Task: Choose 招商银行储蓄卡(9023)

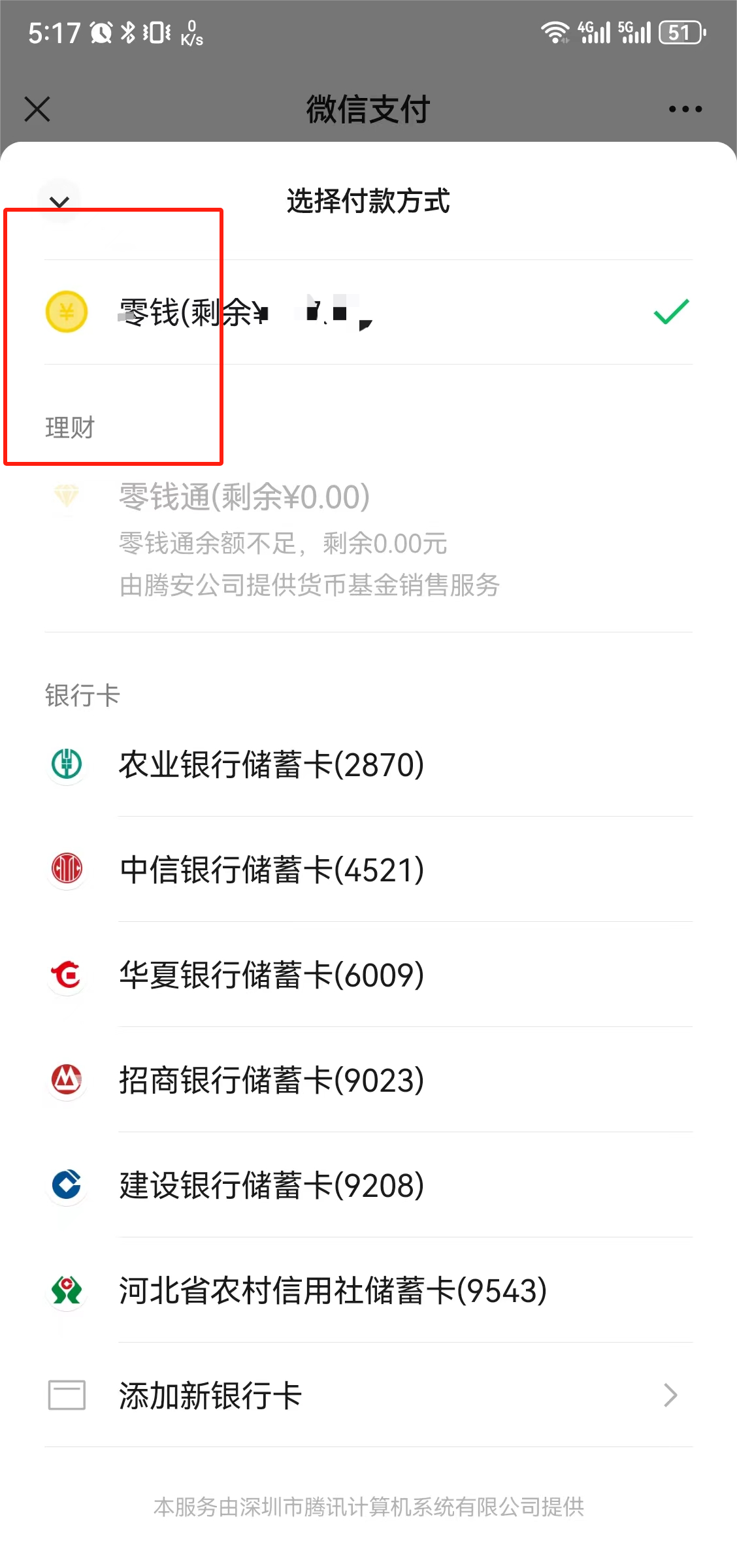Action: click(368, 1080)
